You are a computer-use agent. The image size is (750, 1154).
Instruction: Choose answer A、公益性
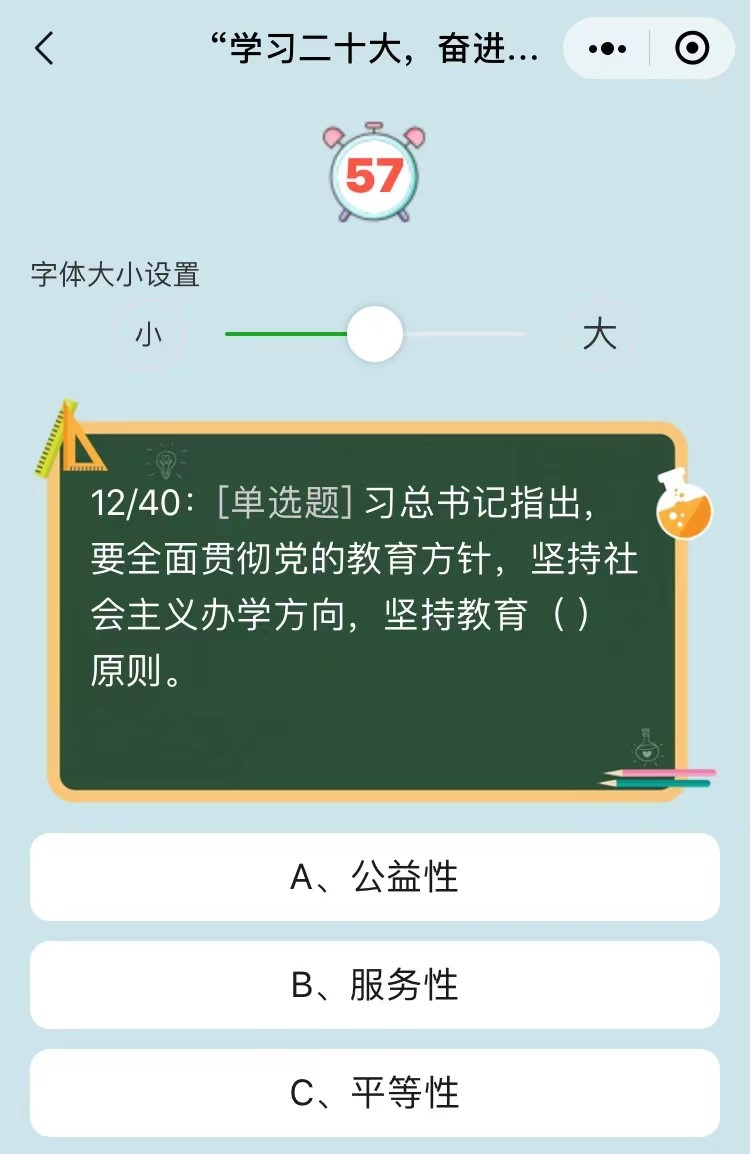click(x=375, y=877)
